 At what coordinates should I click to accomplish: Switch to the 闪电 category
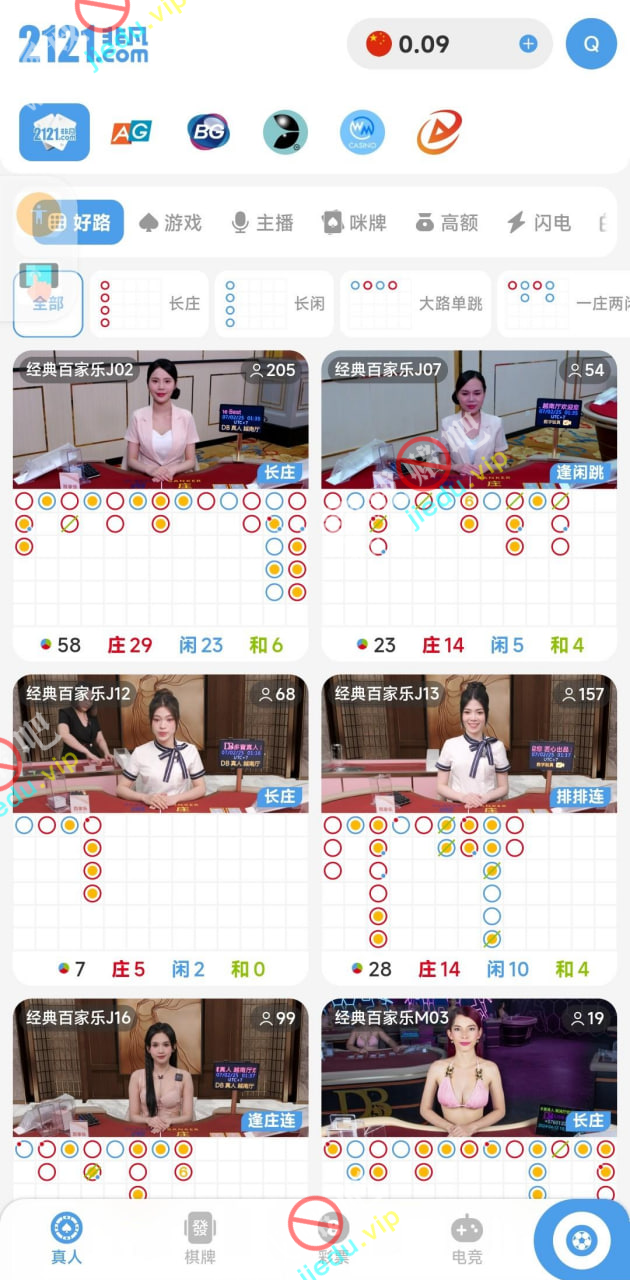[538, 222]
